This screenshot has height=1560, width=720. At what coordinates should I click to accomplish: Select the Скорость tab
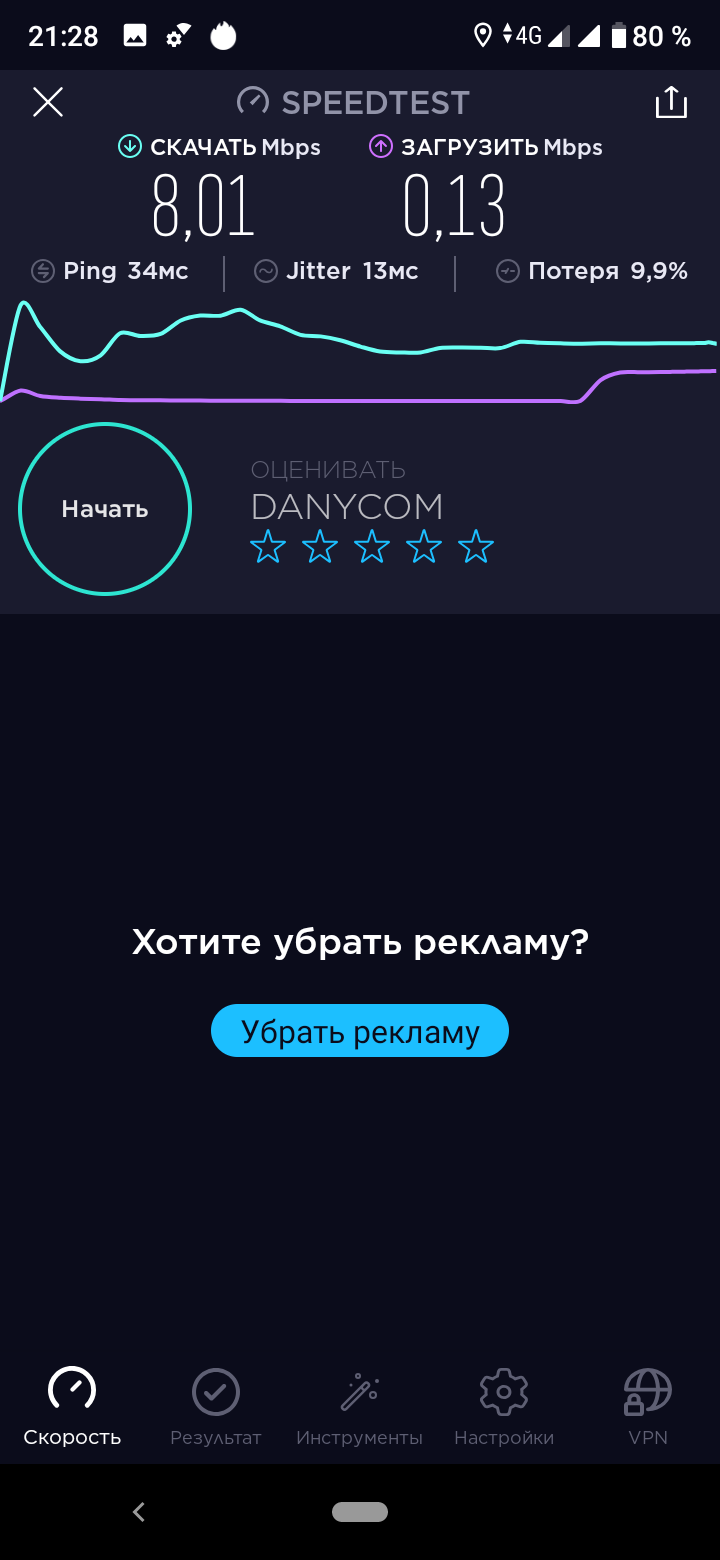tap(72, 1408)
